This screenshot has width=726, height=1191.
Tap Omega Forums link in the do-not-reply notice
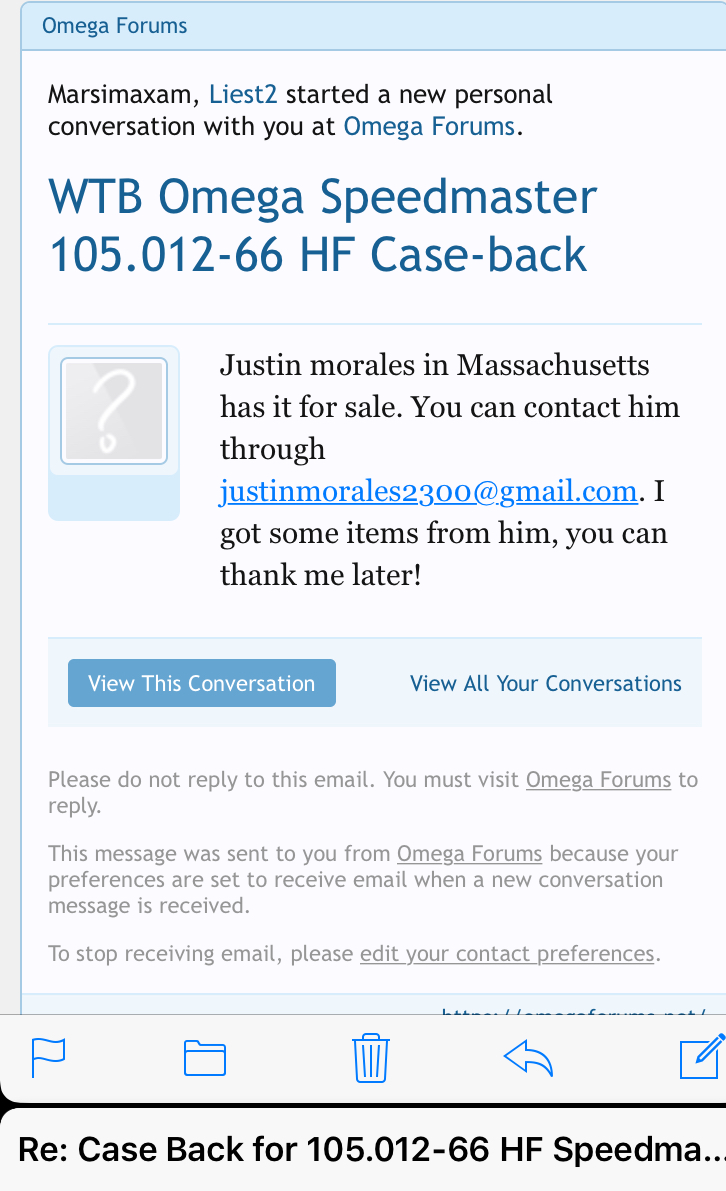pyautogui.click(x=598, y=779)
